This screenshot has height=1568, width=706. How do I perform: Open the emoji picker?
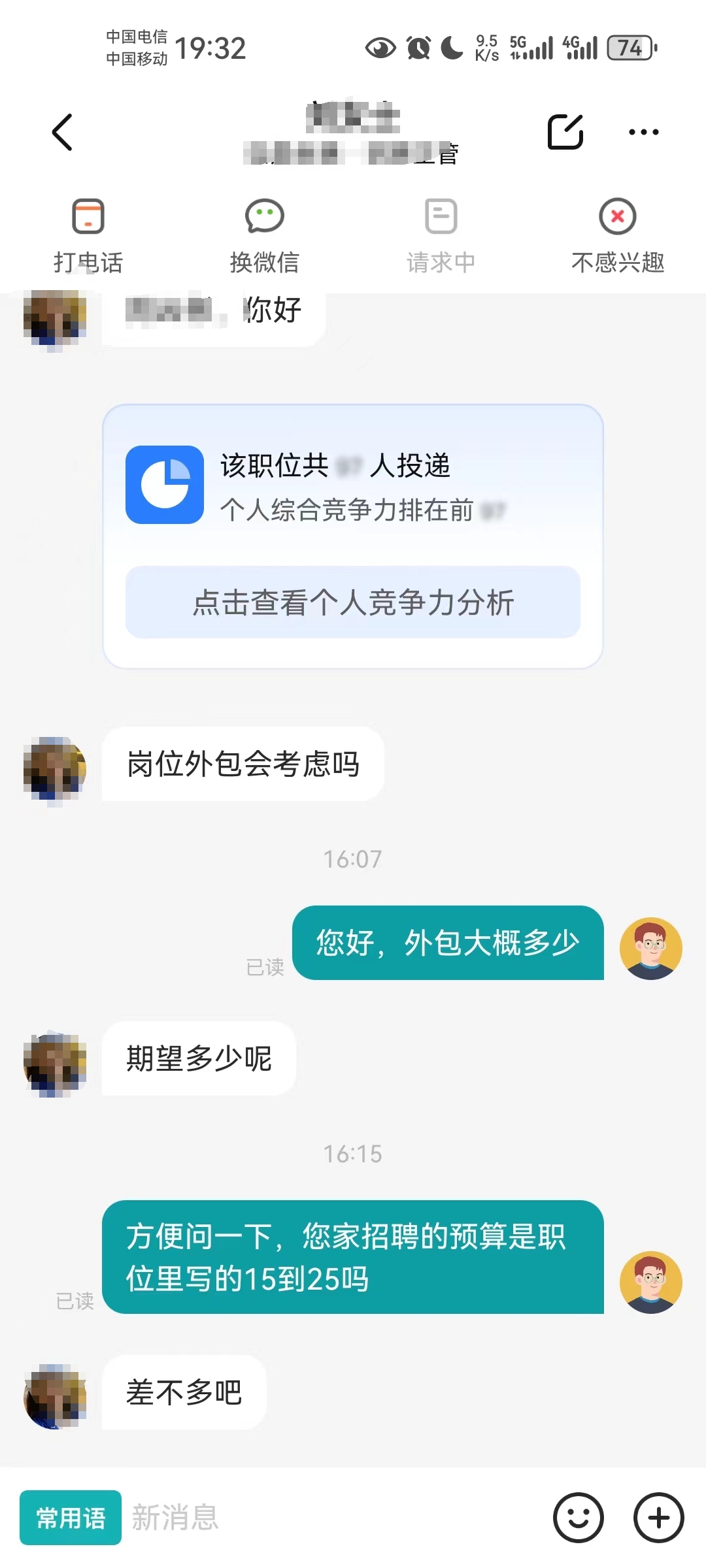click(578, 1517)
